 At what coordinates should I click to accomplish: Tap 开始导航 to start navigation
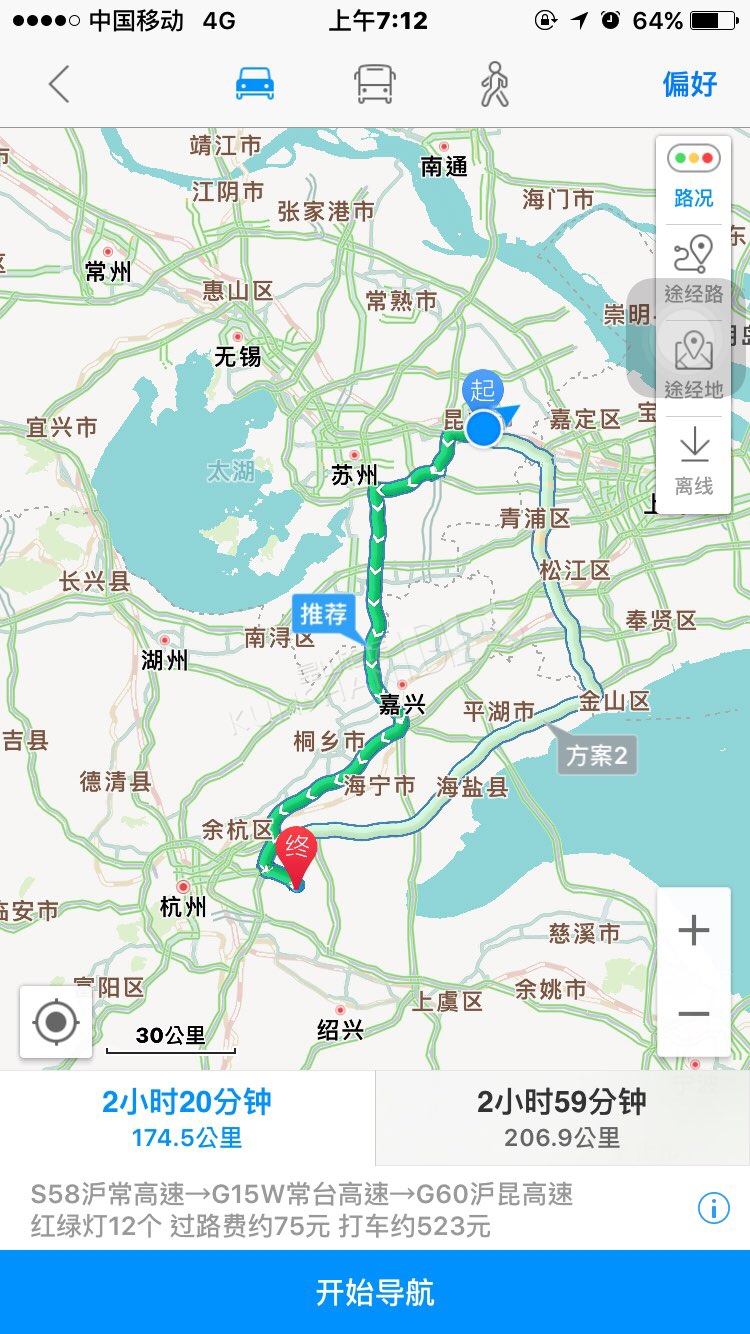click(375, 1292)
